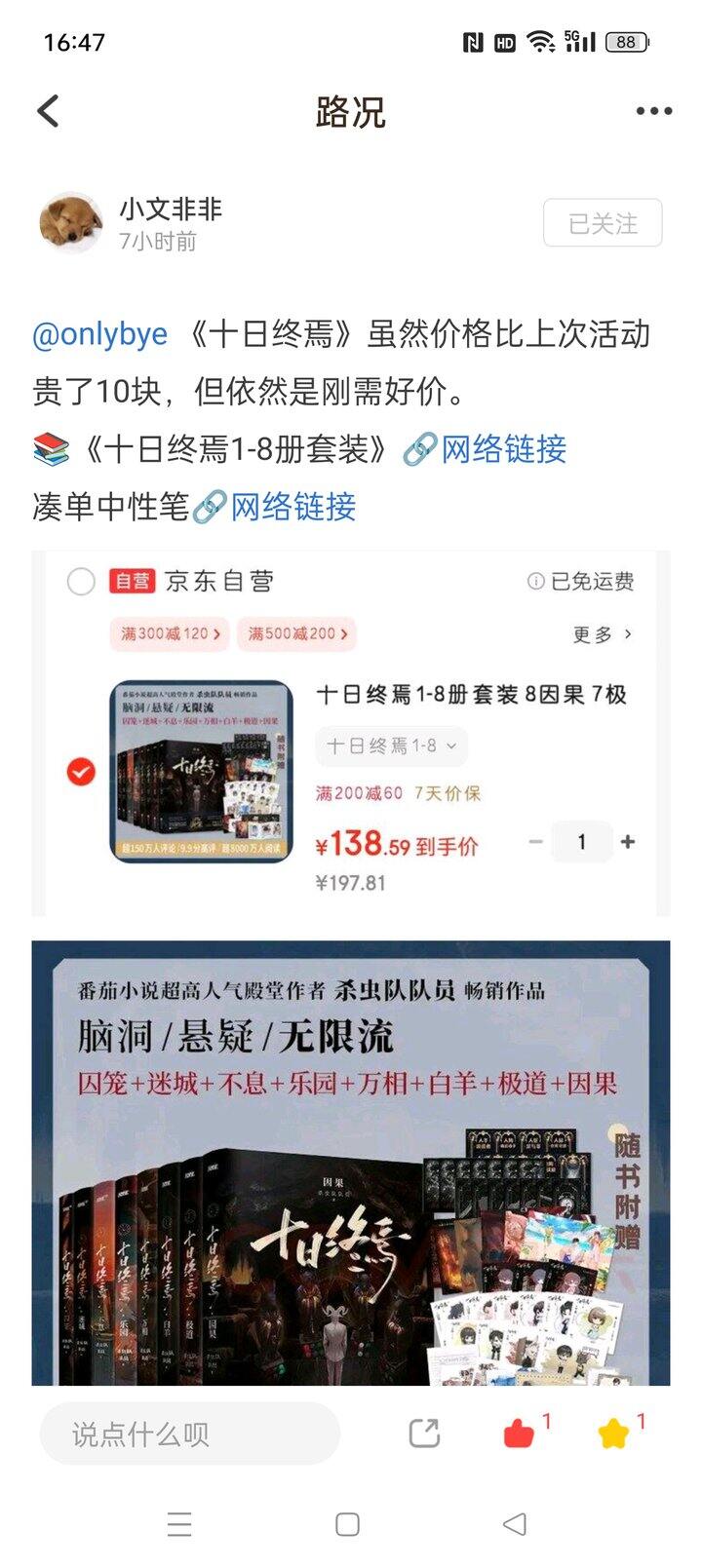
Task: Open the 凑单中性笔 web link
Action: [292, 507]
